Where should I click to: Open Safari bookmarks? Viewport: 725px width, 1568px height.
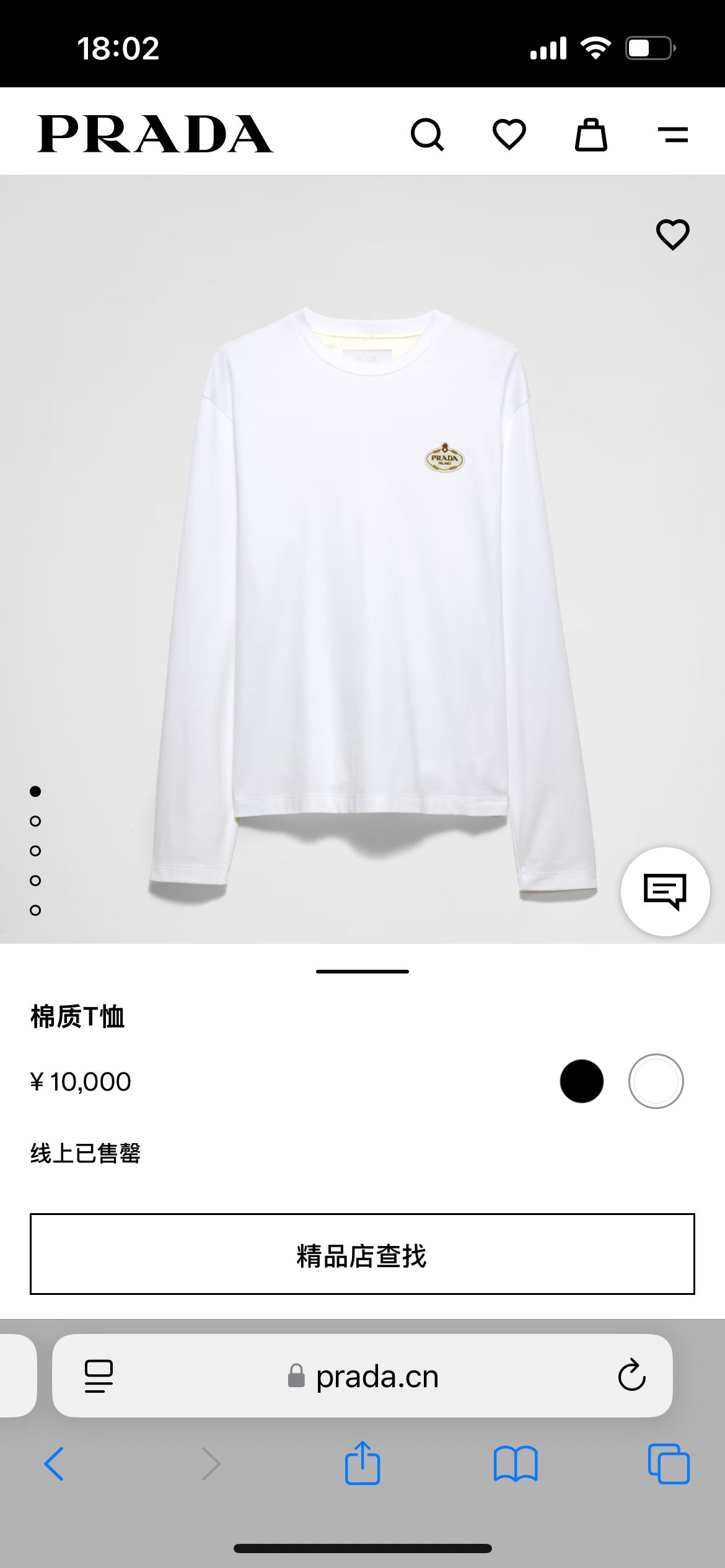pos(516,1464)
